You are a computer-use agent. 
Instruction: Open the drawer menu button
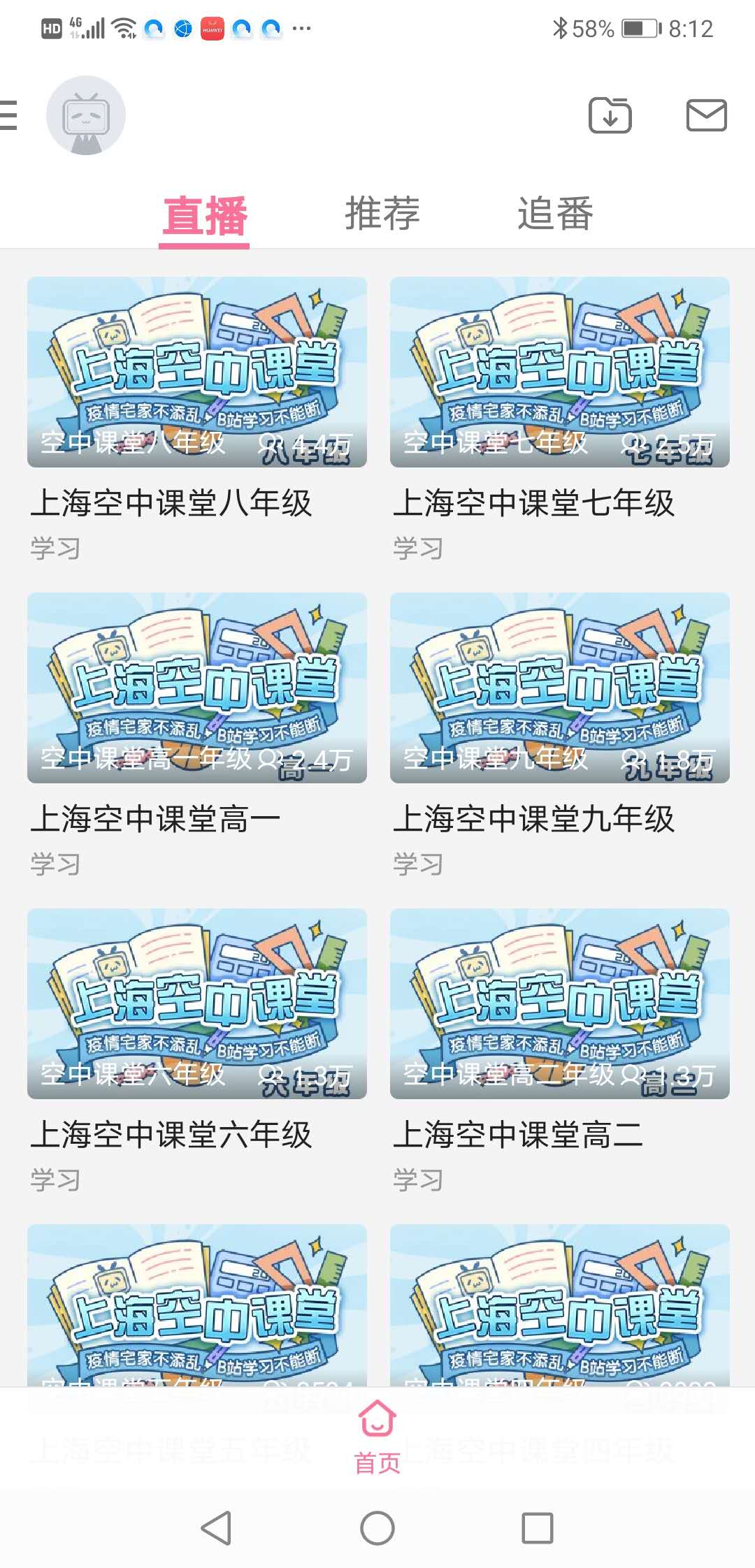tap(8, 115)
